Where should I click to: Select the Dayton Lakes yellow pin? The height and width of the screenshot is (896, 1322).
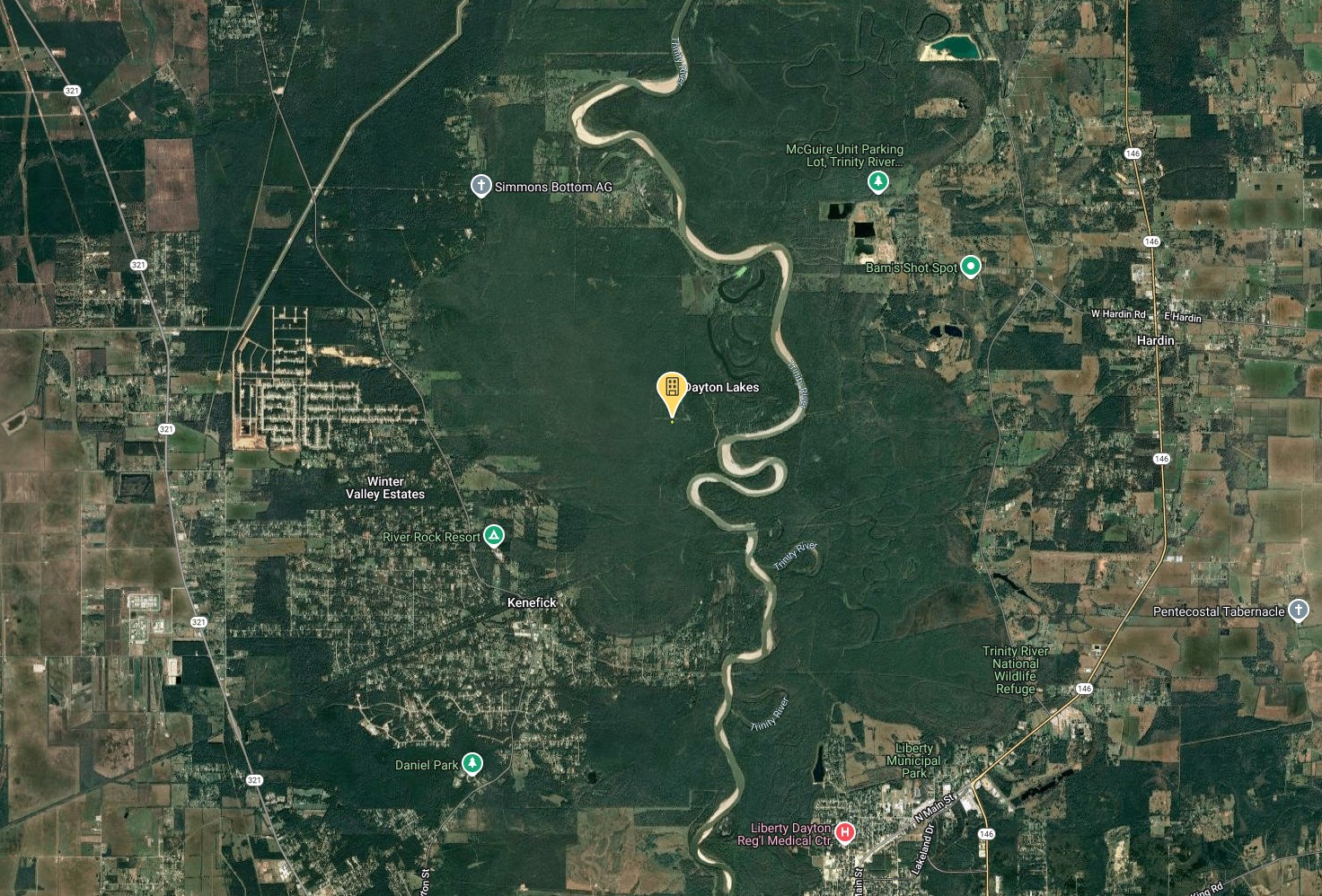tap(671, 388)
